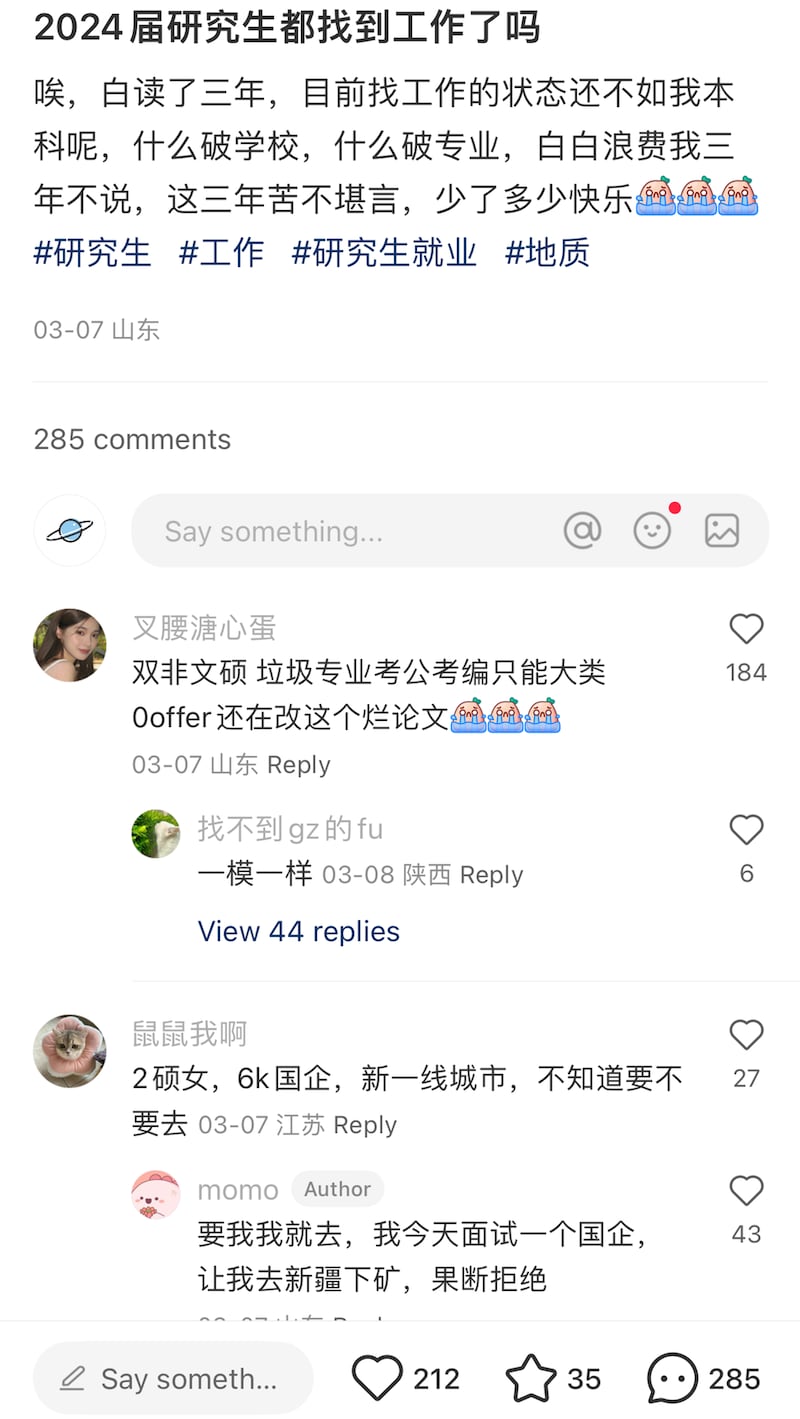
Task: Open 叉腰溏心蛋's profile avatar
Action: click(70, 645)
